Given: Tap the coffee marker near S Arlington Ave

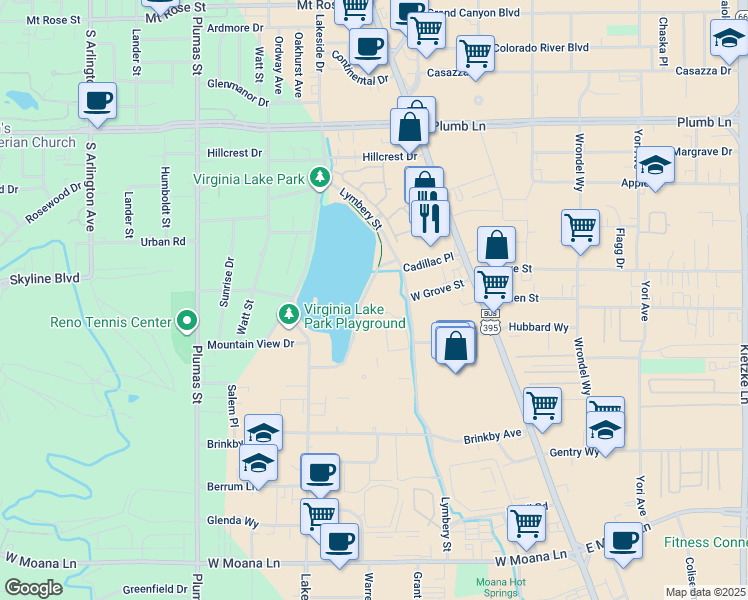Looking at the screenshot, I should [x=97, y=101].
